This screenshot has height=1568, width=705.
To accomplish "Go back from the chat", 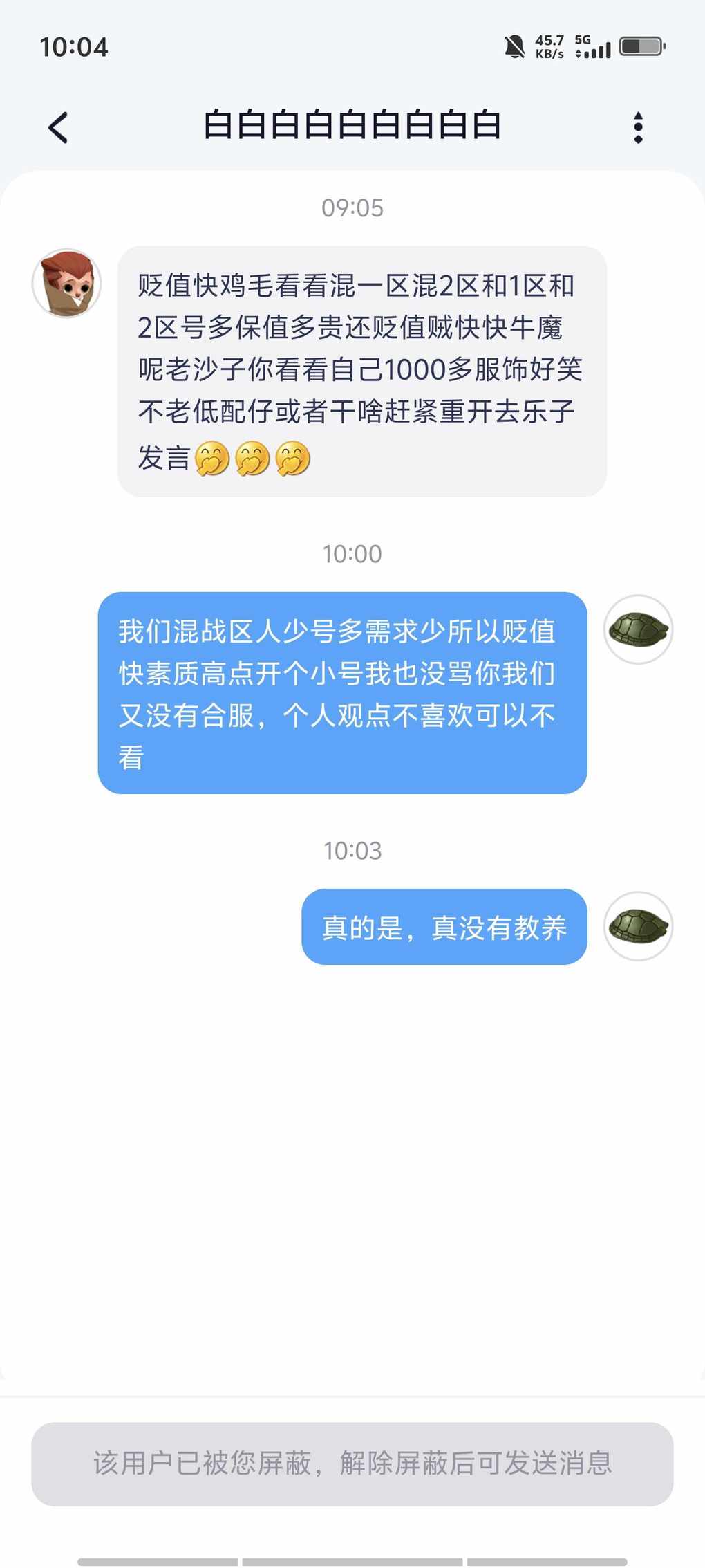I will point(59,128).
